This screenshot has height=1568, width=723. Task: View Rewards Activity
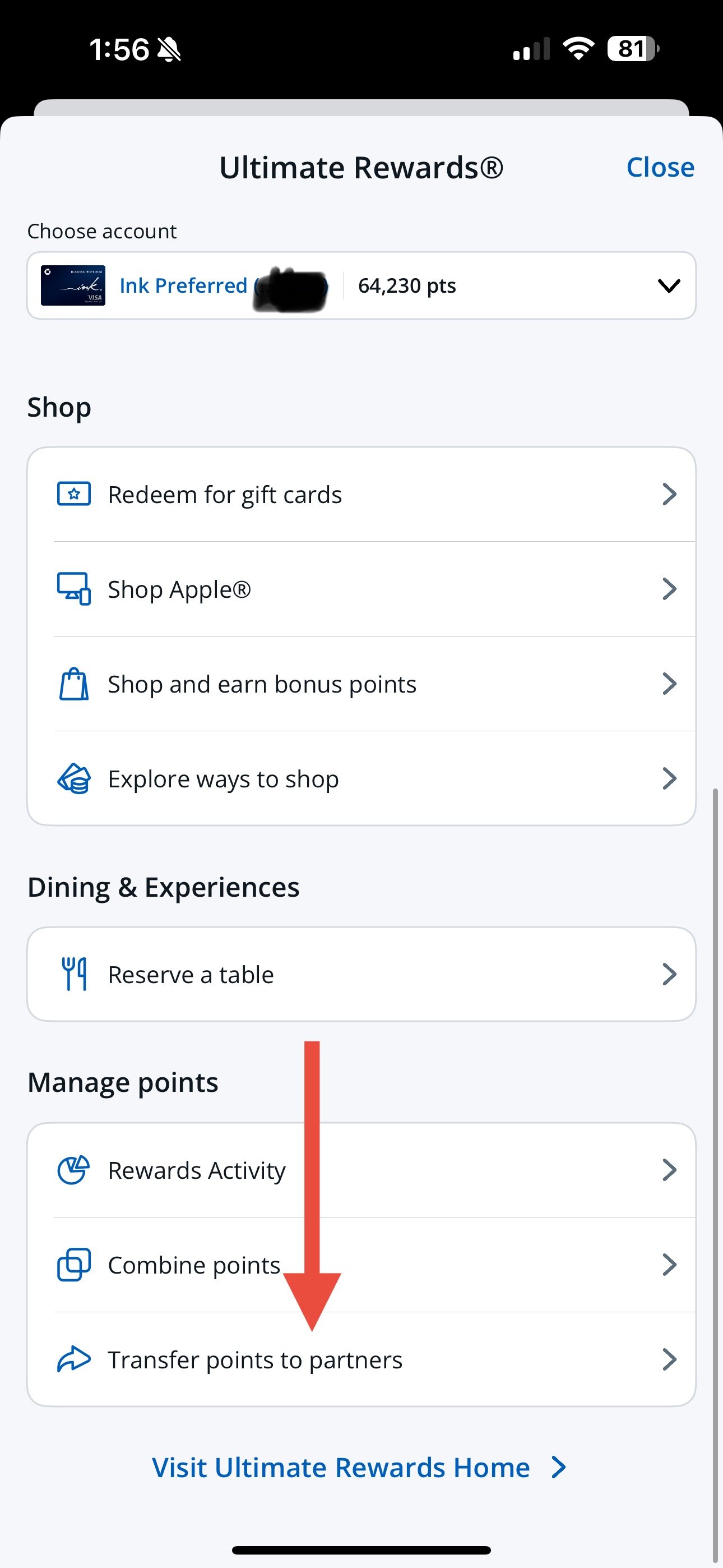[361, 1170]
